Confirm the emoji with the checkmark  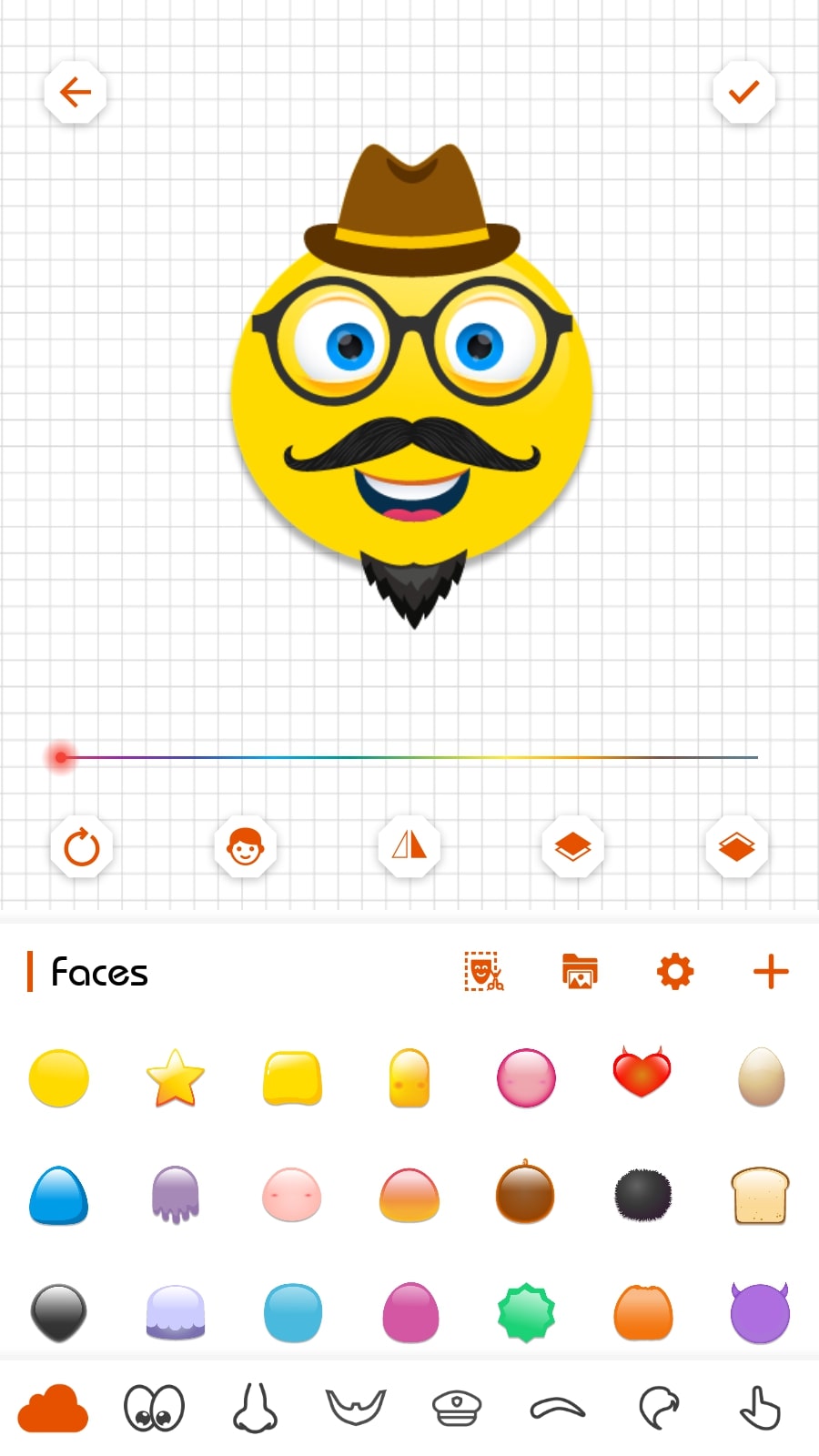tap(743, 92)
